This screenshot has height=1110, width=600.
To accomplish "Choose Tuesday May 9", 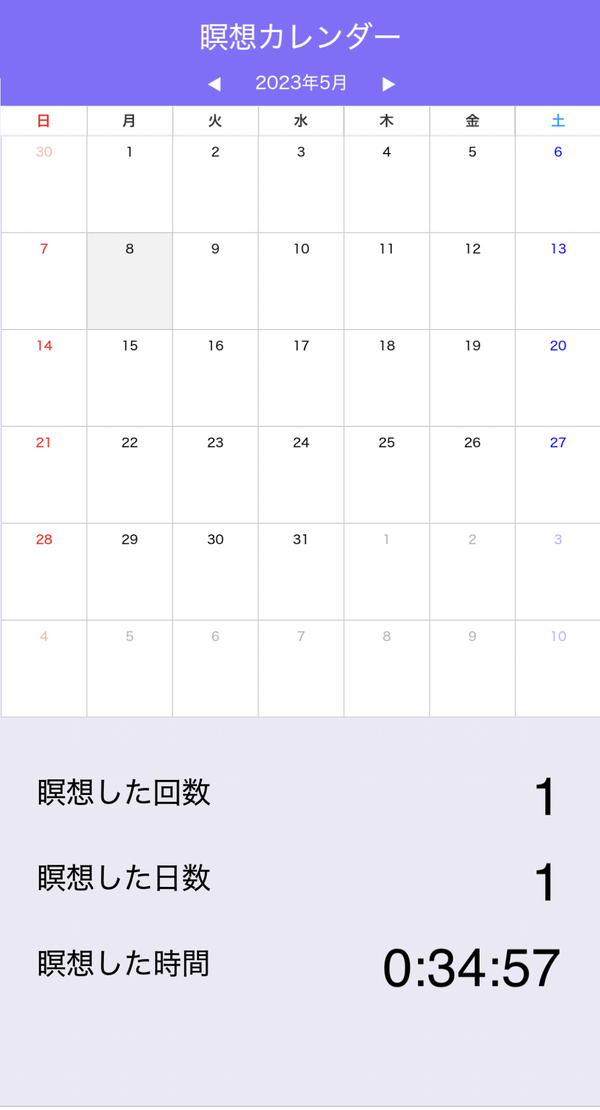I will coord(215,281).
